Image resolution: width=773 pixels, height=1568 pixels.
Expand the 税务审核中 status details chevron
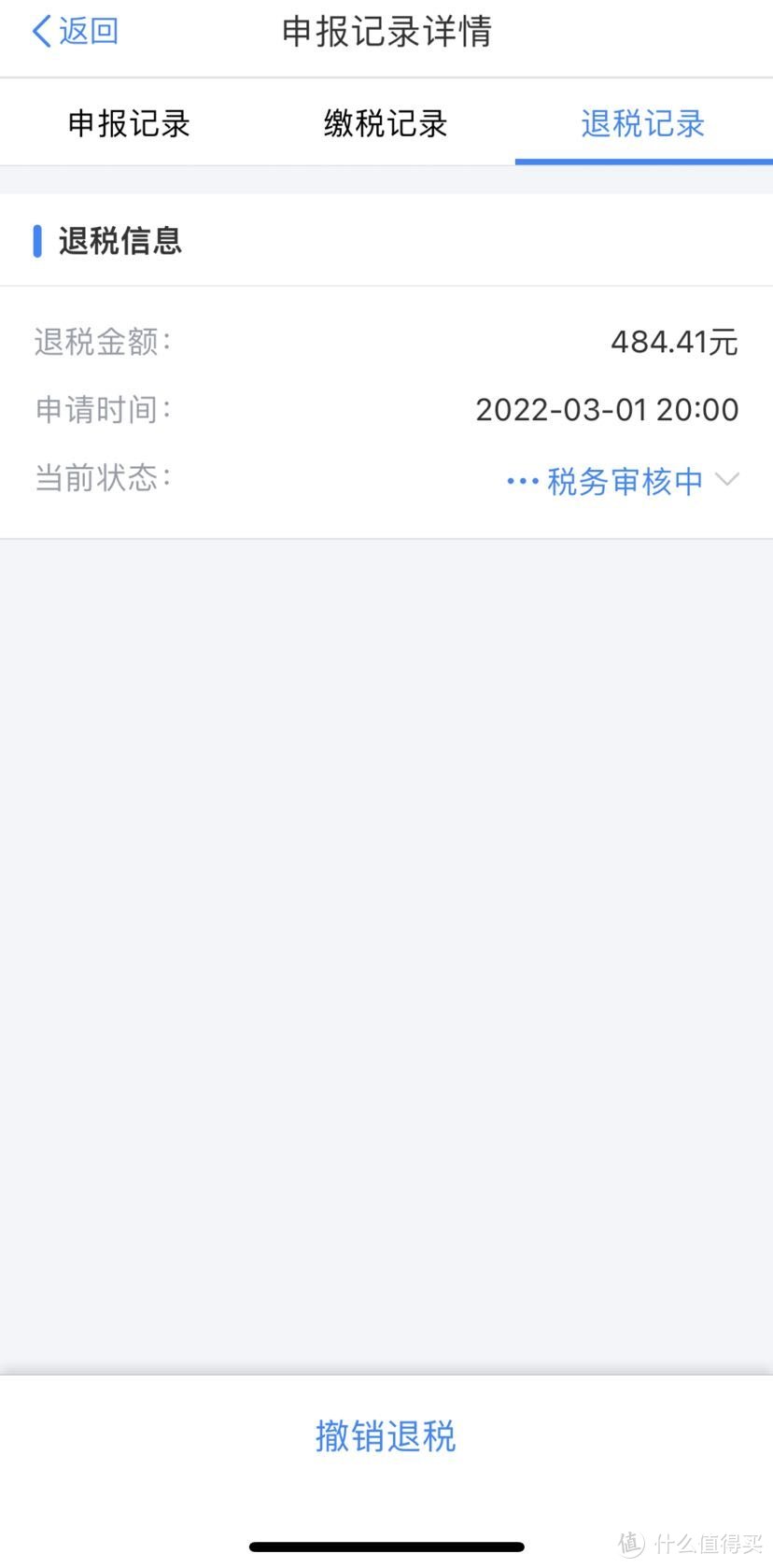tap(727, 480)
